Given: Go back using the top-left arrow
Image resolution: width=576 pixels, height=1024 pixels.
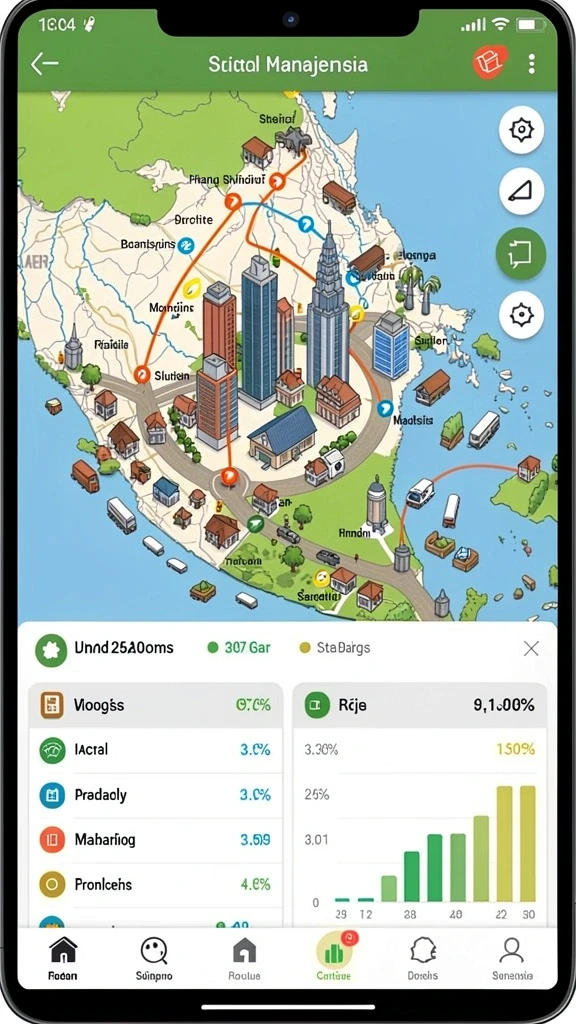Looking at the screenshot, I should [44, 63].
